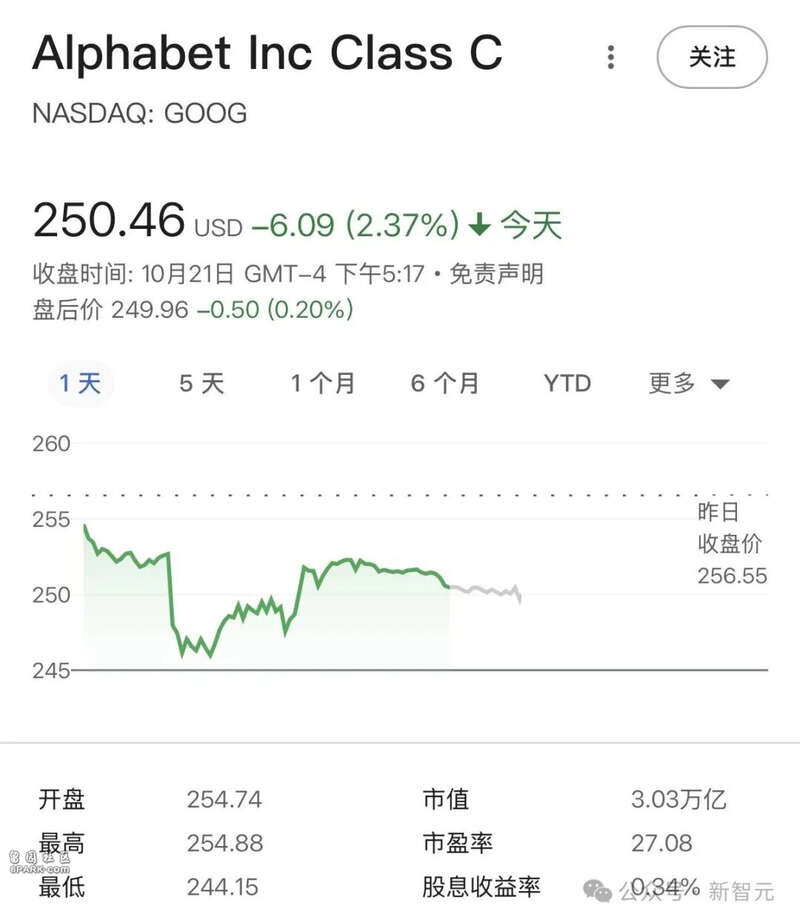Screen dimensions: 800x923
Task: Show the 1 个月 price chart
Action: [x=323, y=383]
